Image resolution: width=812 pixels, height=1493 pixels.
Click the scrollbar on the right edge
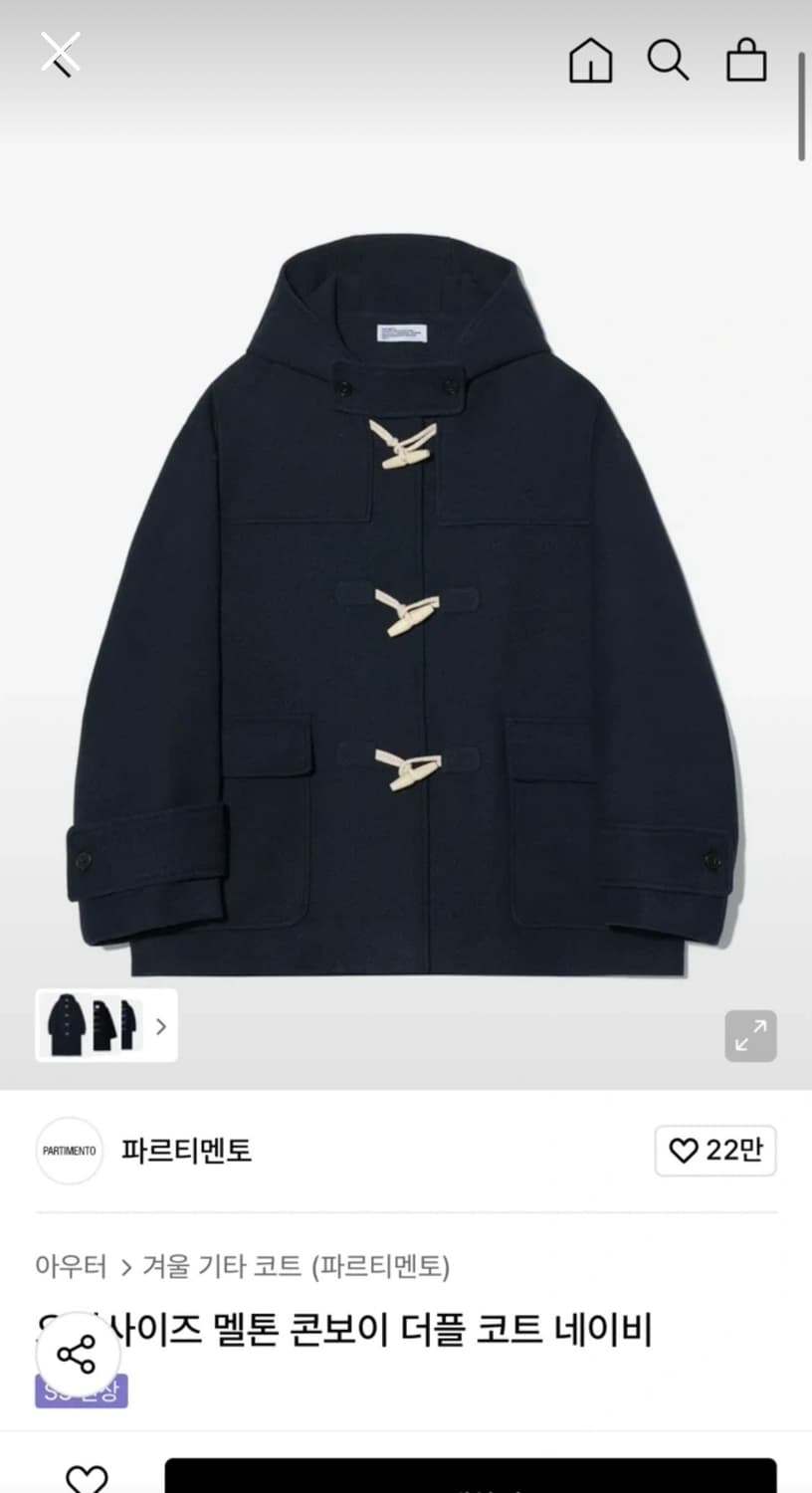pos(803,100)
